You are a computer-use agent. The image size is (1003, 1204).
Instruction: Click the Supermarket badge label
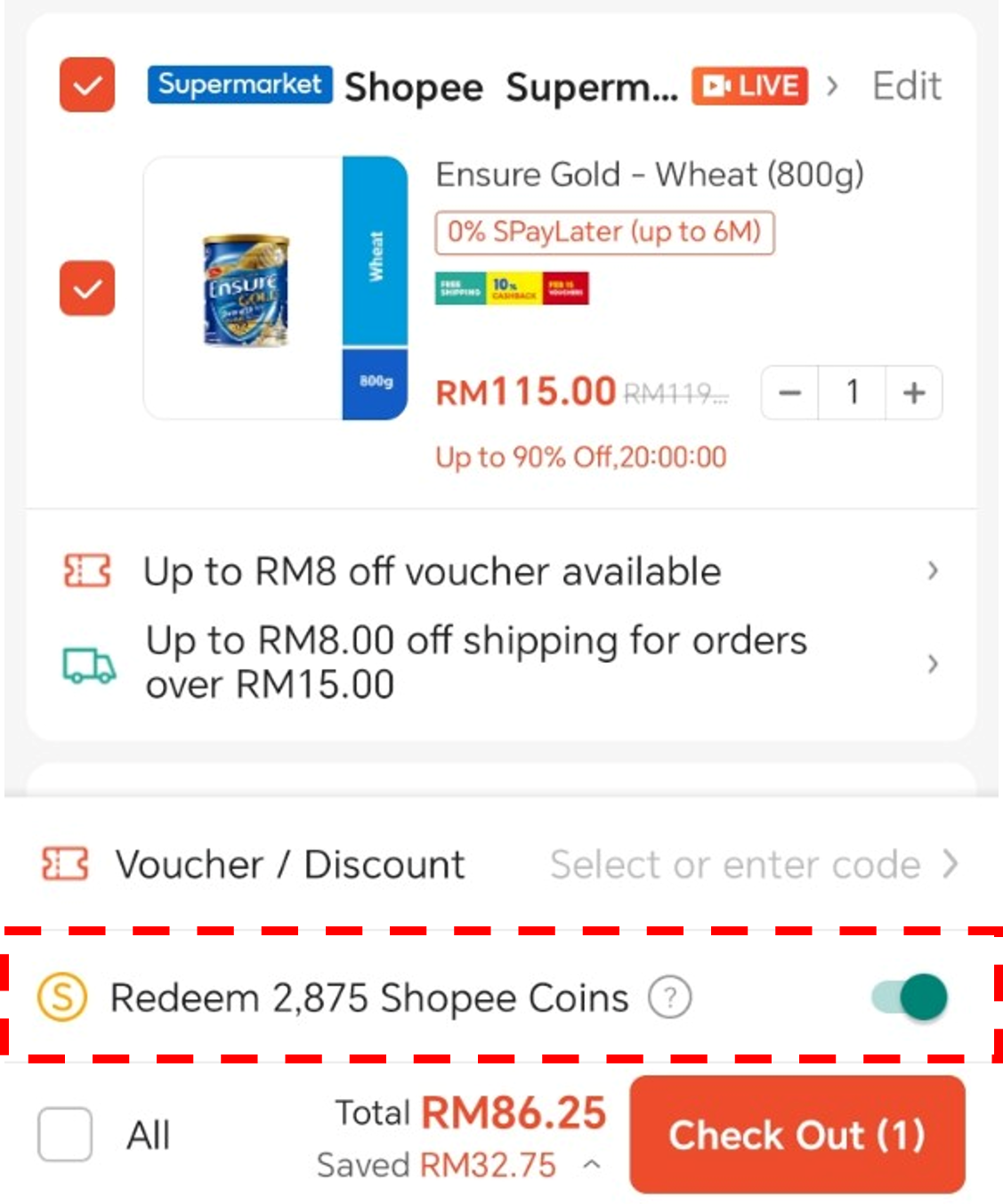point(239,85)
